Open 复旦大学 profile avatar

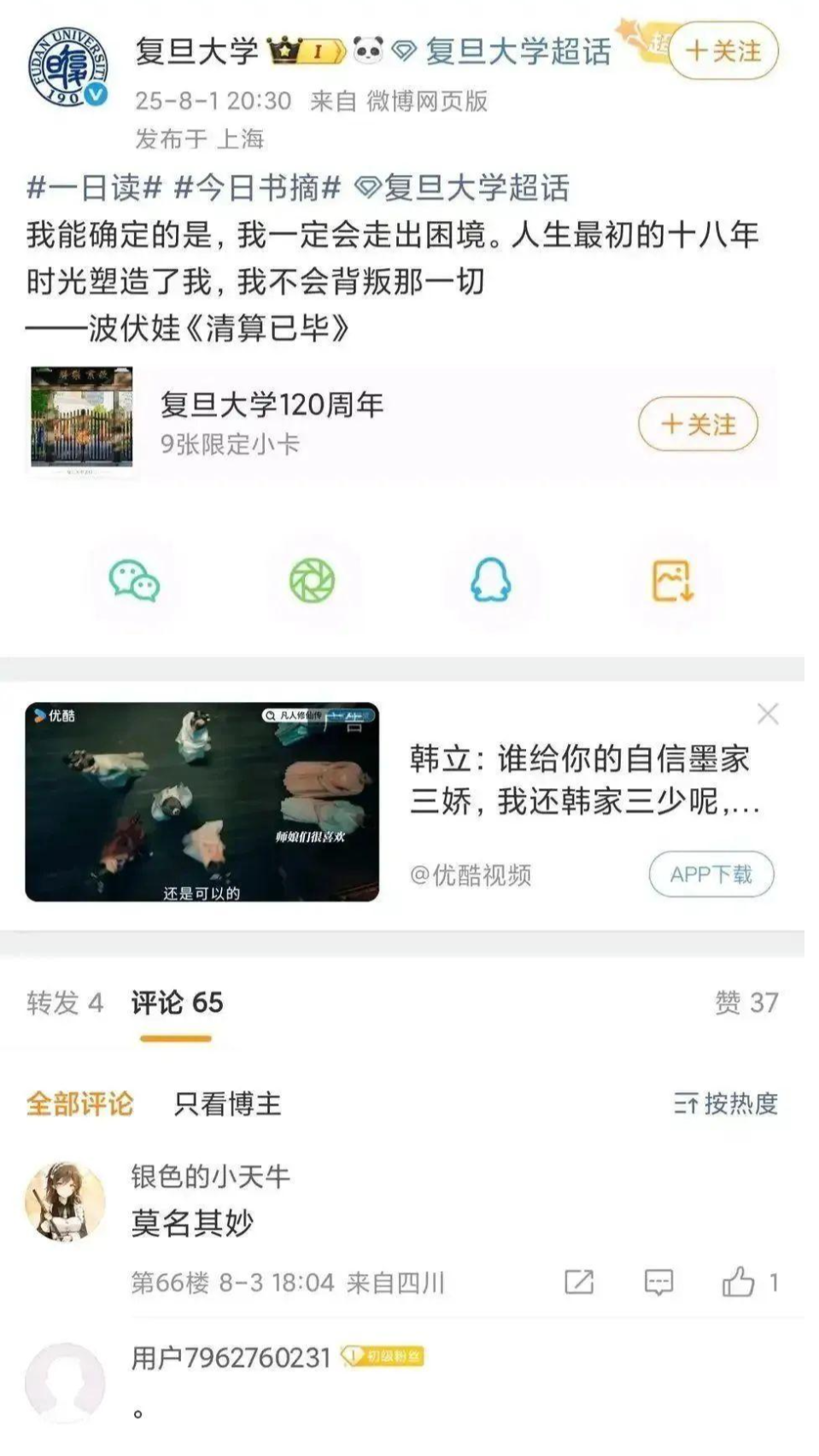click(68, 68)
